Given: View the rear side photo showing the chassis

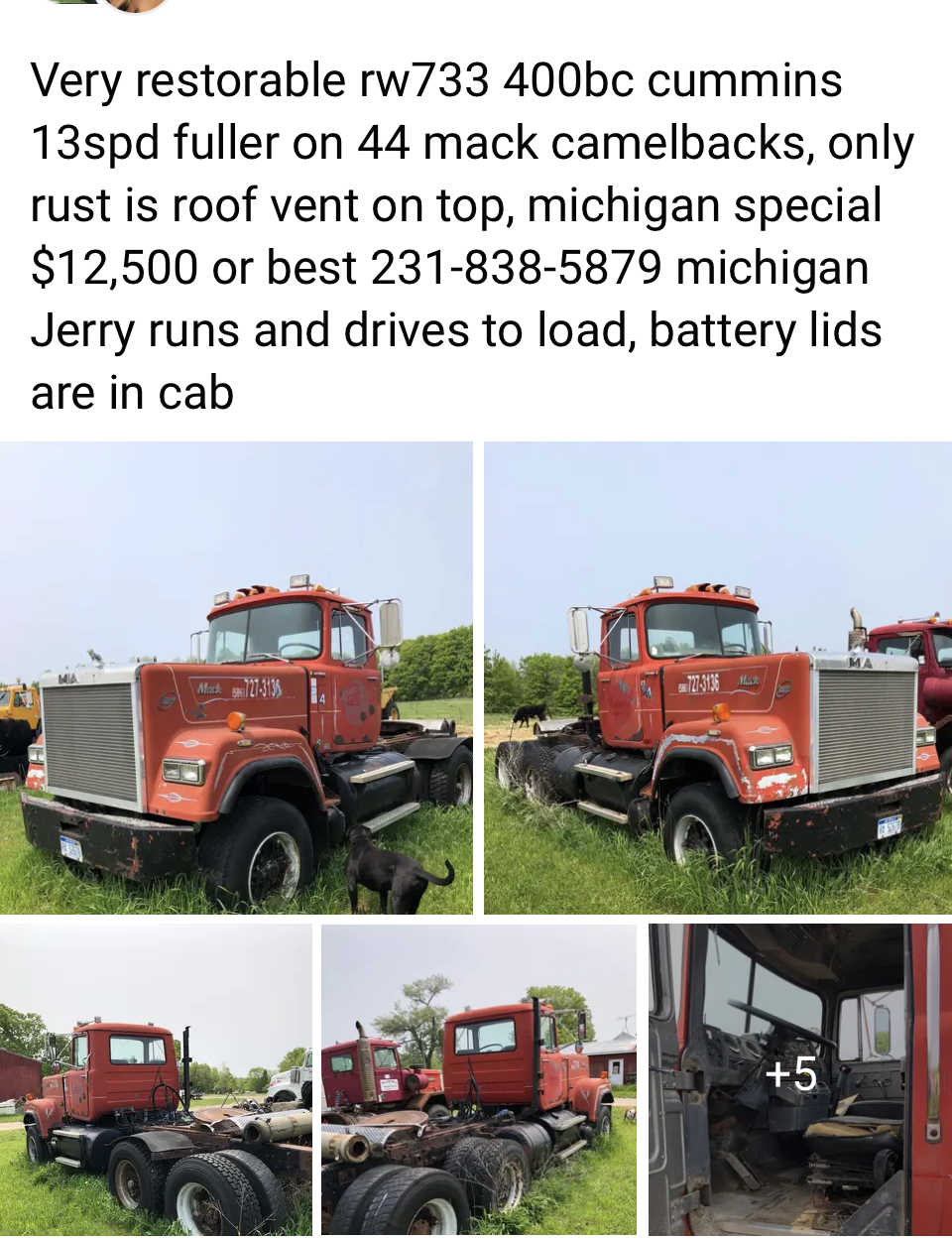Looking at the screenshot, I should tap(156, 1079).
